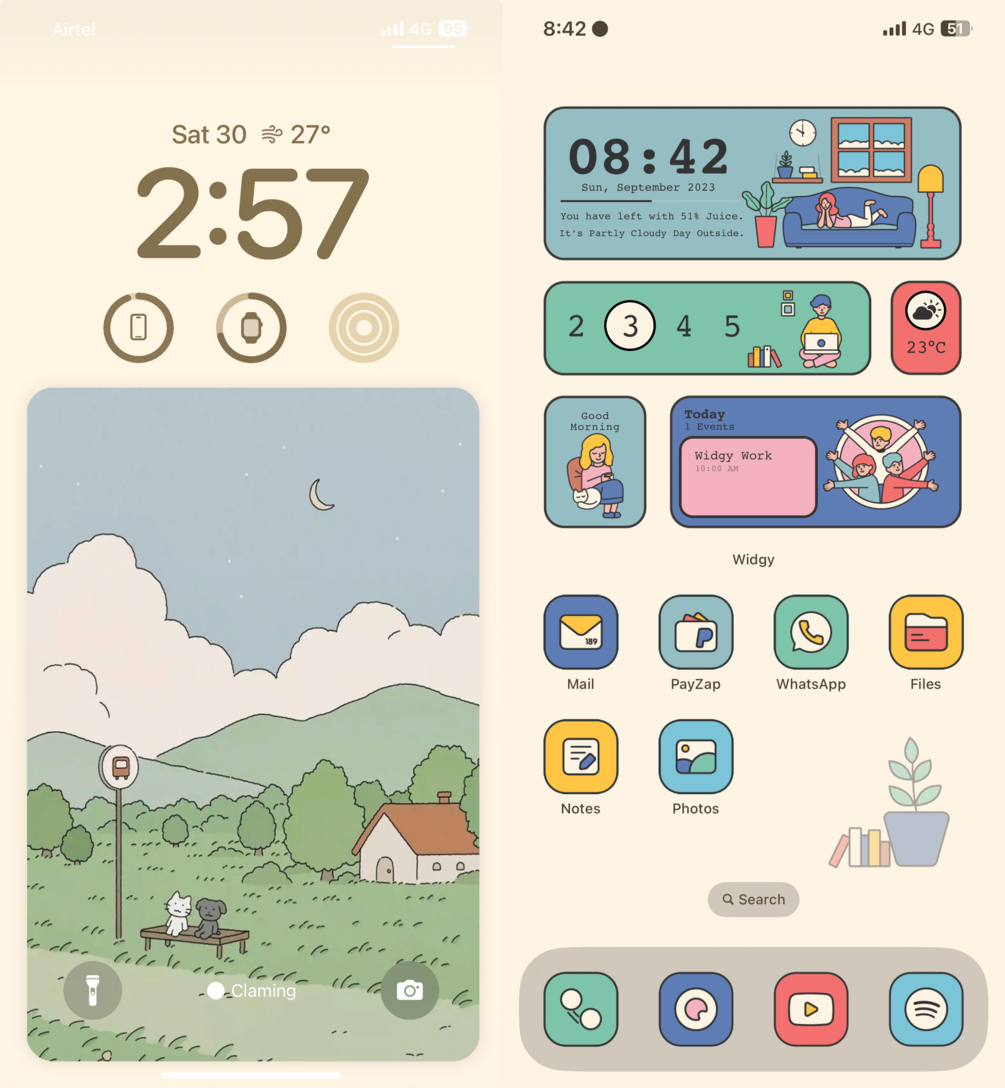Image resolution: width=1005 pixels, height=1088 pixels.
Task: Open the Good Morning widget
Action: click(x=595, y=462)
